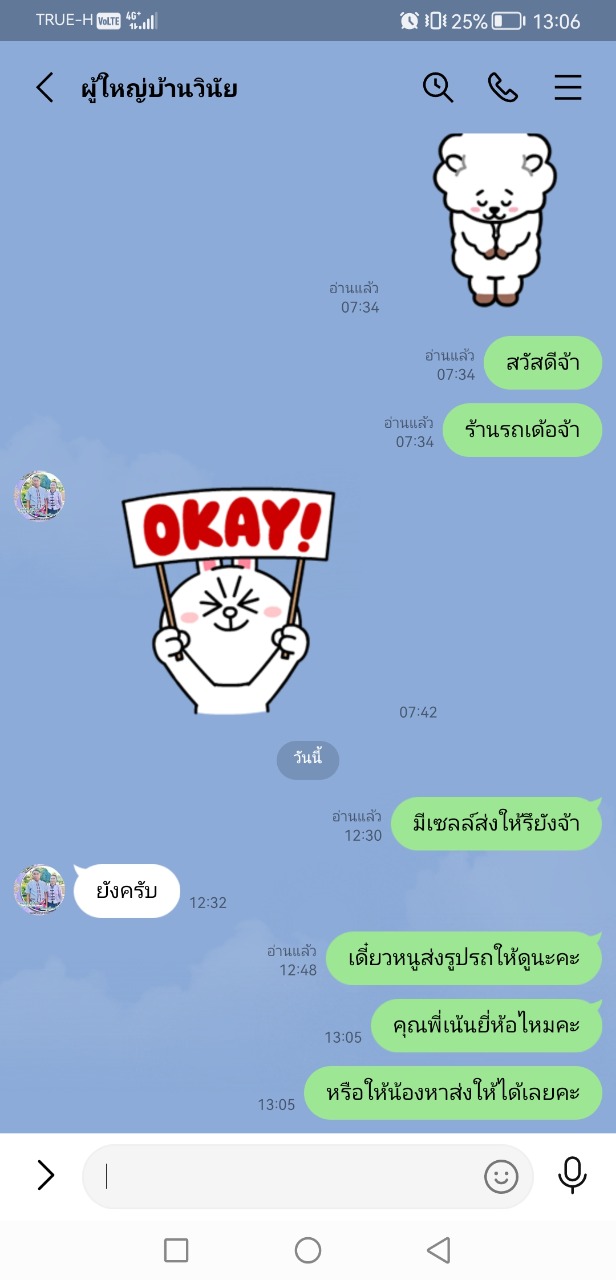Open the sender's profile picture beside ยังครับ
Screen dimensions: 616x1280
(x=39, y=889)
